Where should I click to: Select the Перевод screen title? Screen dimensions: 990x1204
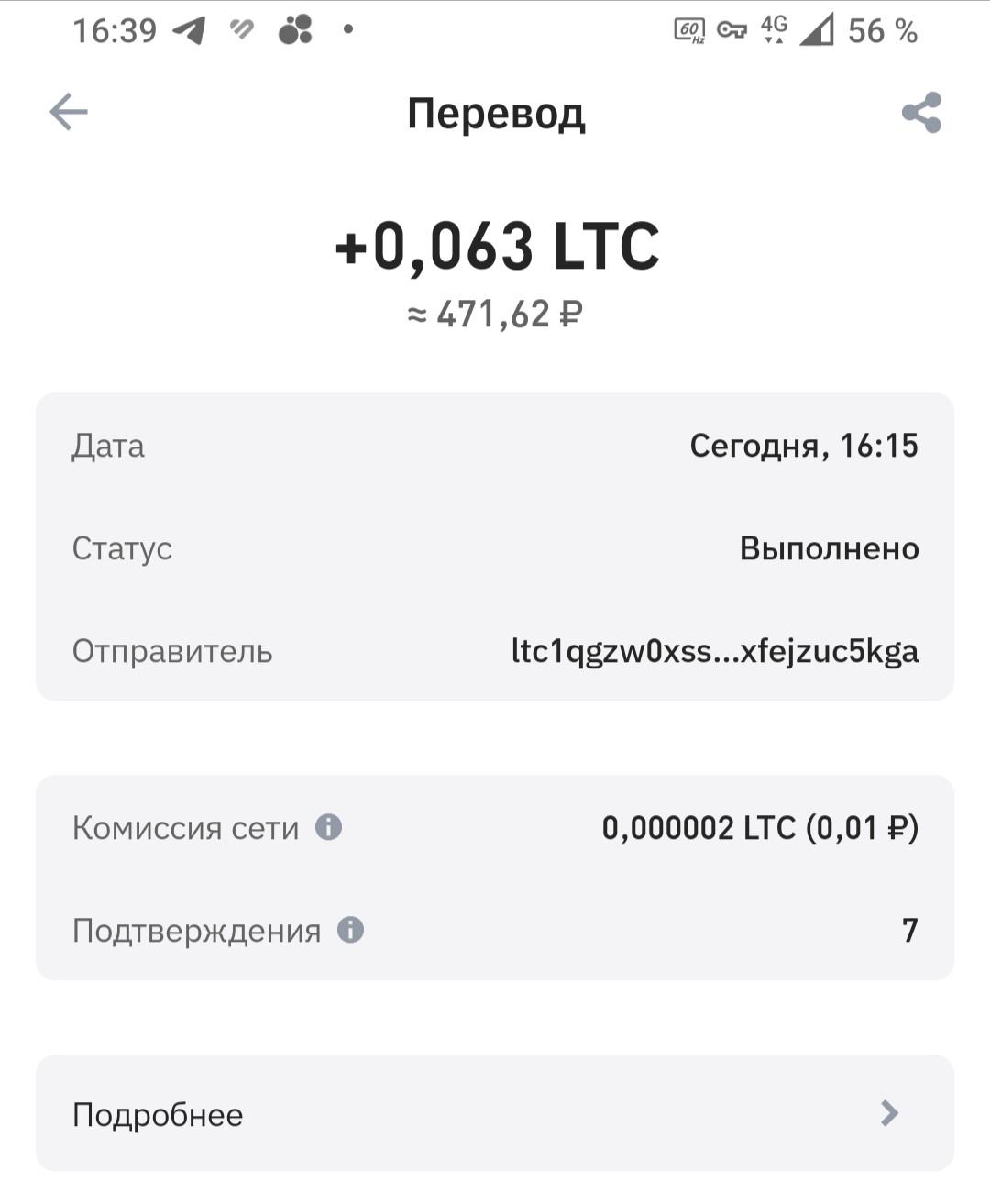click(495, 114)
